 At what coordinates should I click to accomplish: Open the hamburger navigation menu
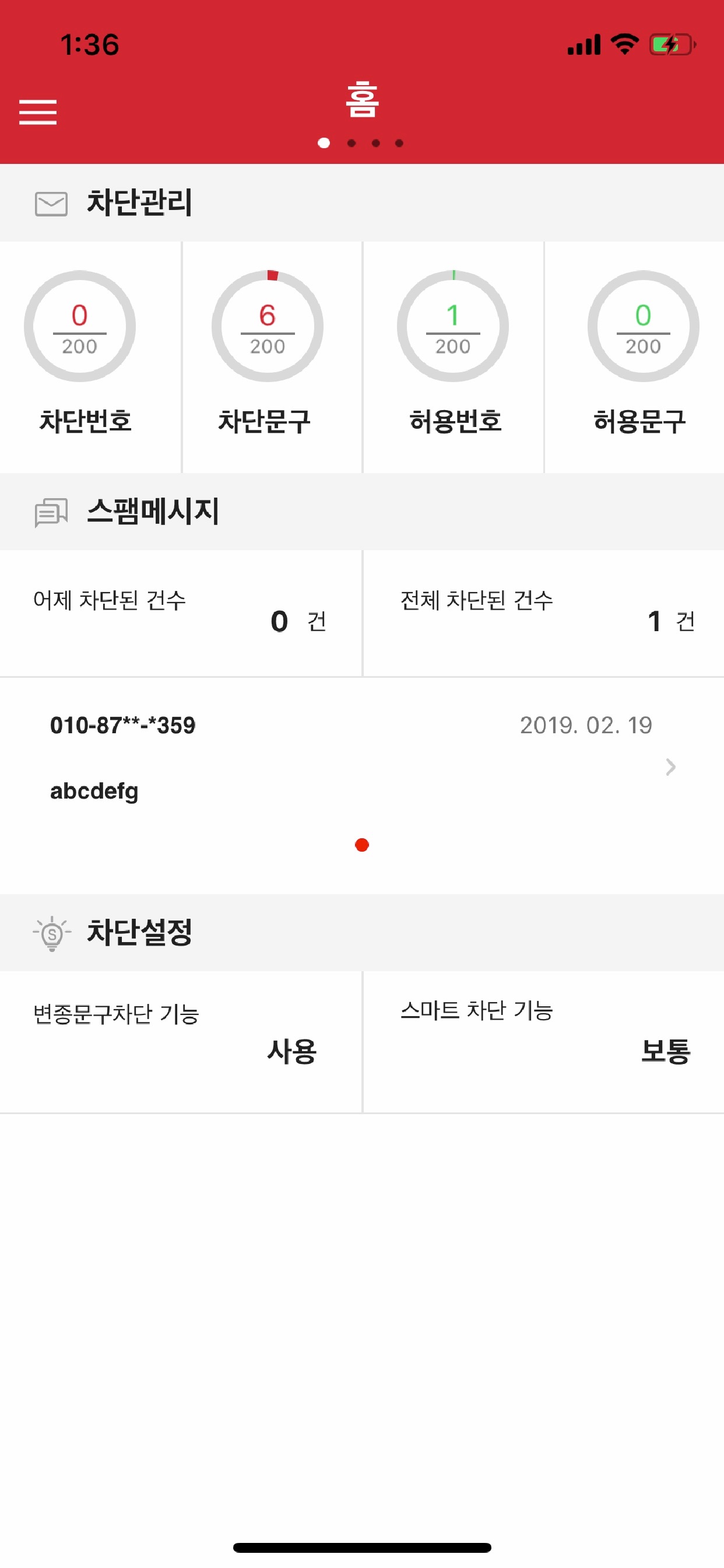pyautogui.click(x=38, y=113)
